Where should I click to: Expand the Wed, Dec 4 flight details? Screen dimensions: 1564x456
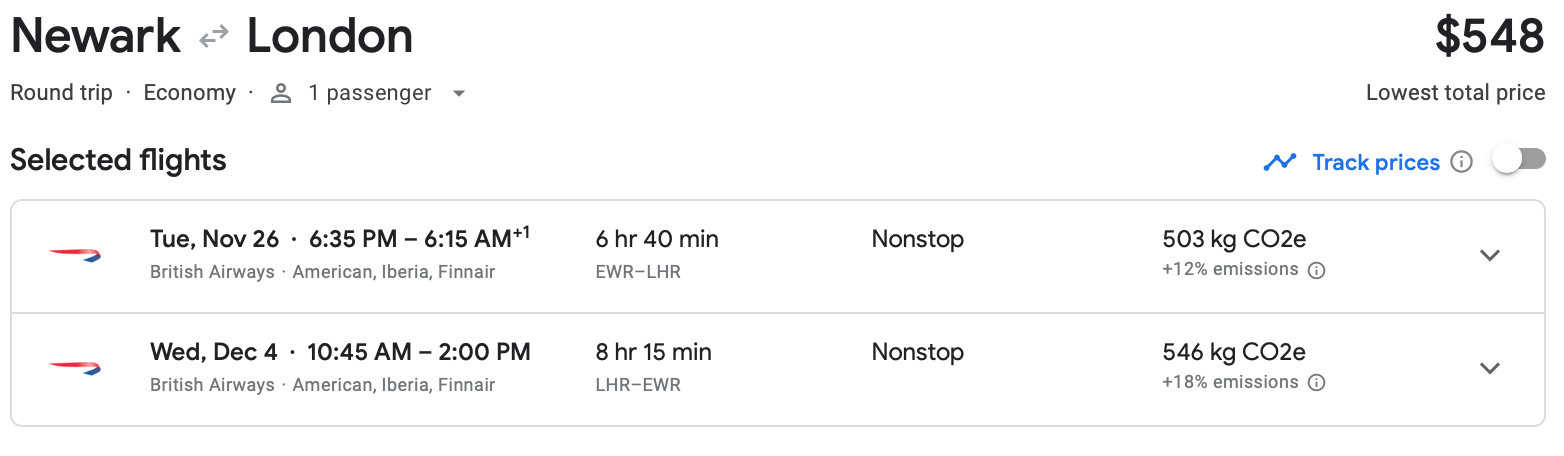click(x=1490, y=368)
